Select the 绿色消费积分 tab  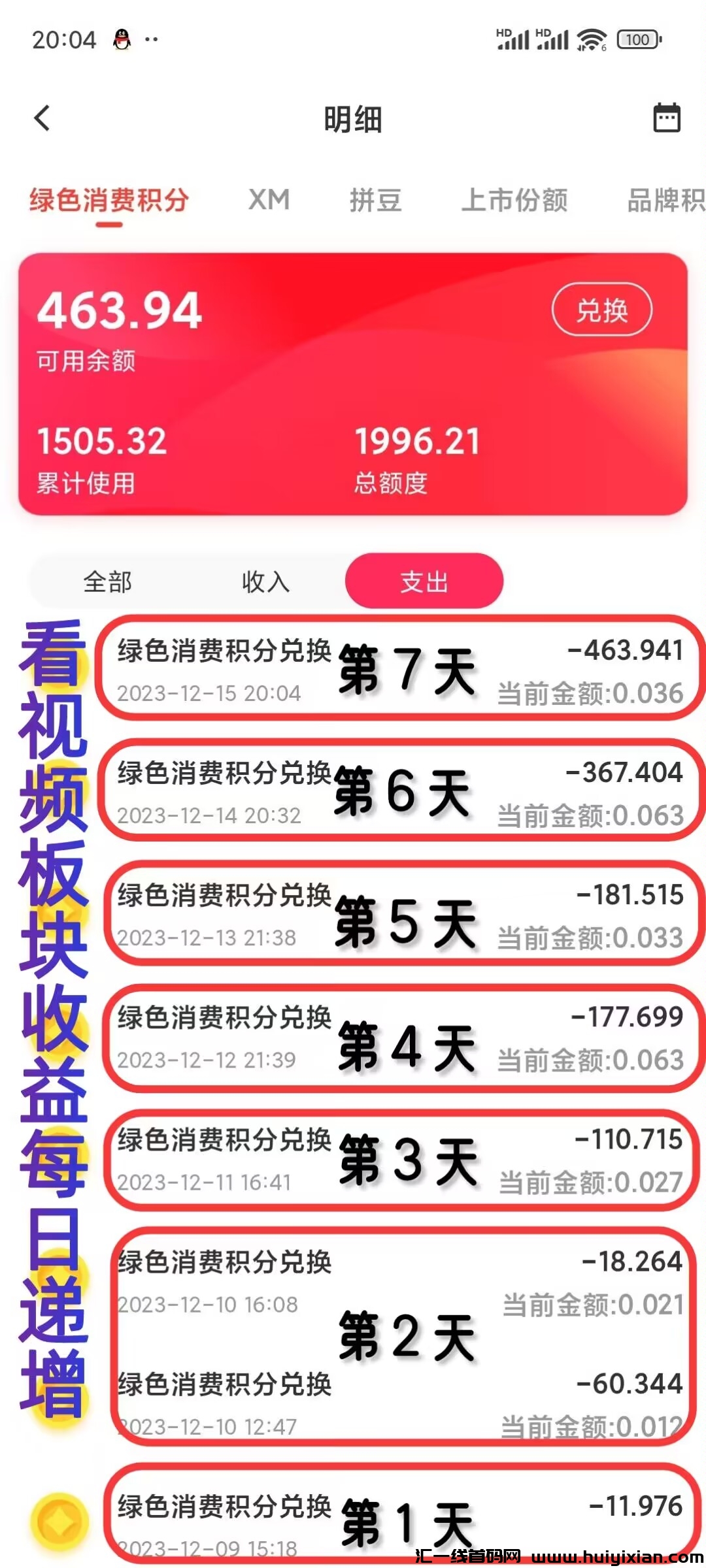coord(109,200)
